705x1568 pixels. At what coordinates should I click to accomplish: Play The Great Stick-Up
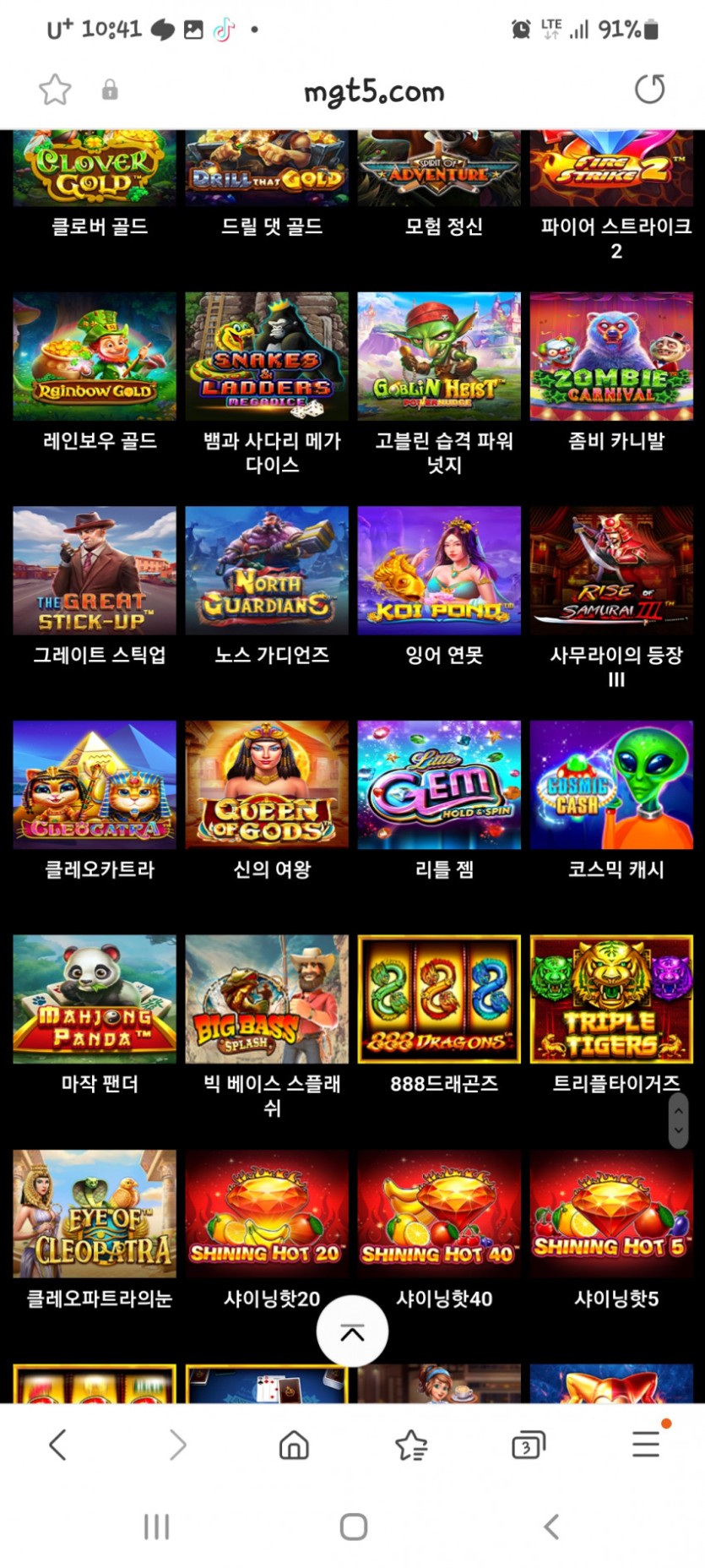95,570
